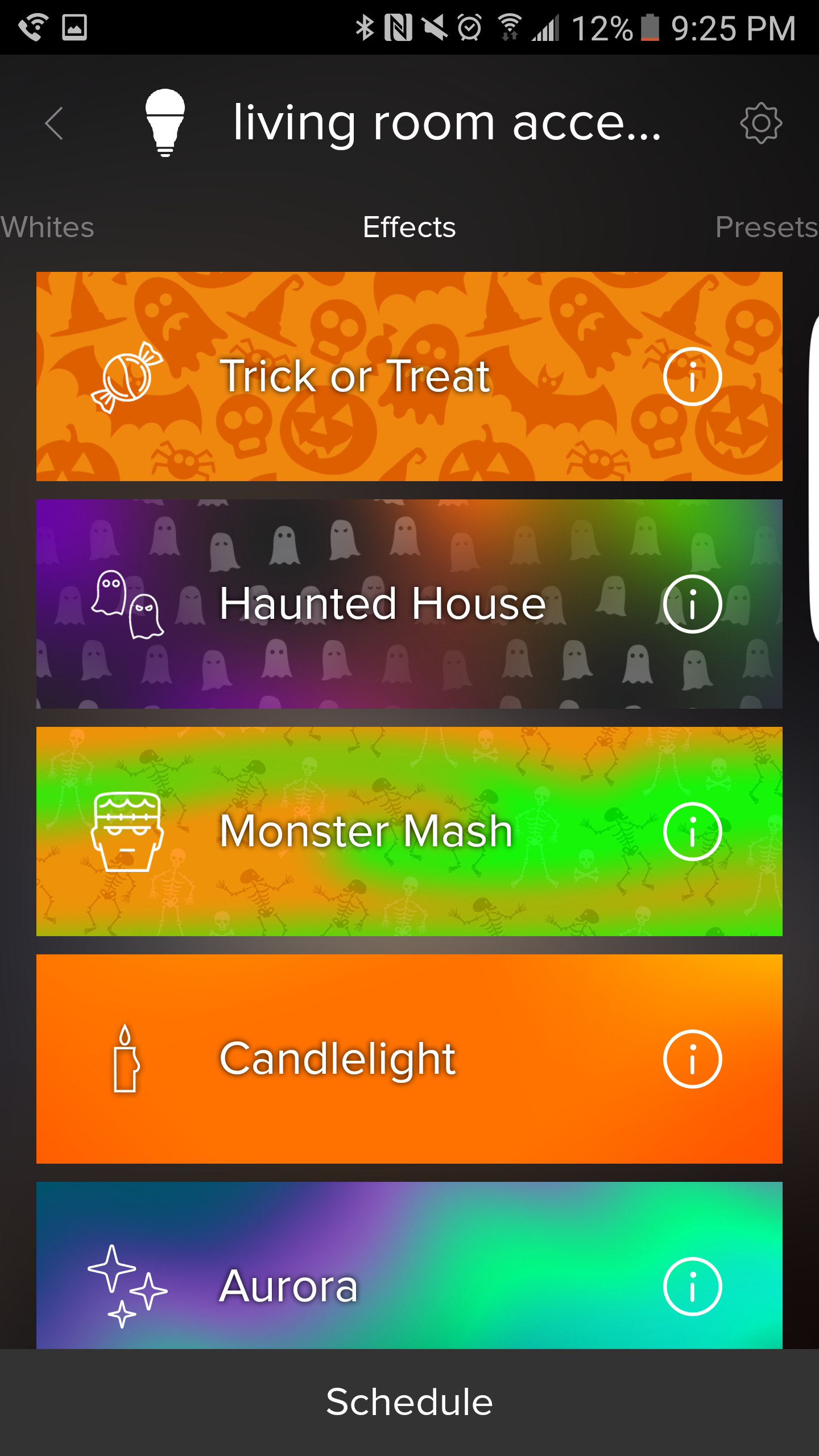819x1456 pixels.
Task: Switch to the Whites tab
Action: tap(47, 227)
